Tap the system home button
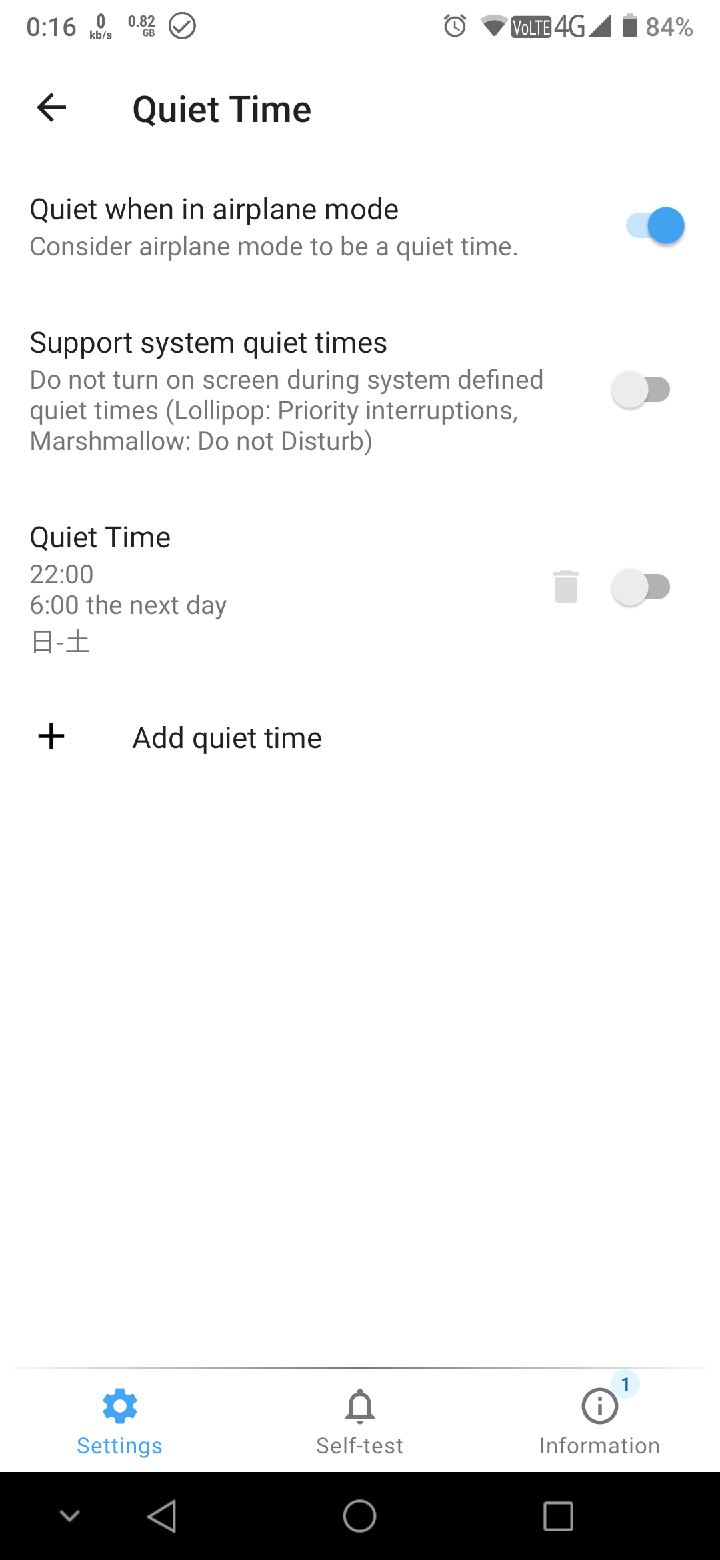The height and width of the screenshot is (1560, 720). pyautogui.click(x=359, y=1516)
